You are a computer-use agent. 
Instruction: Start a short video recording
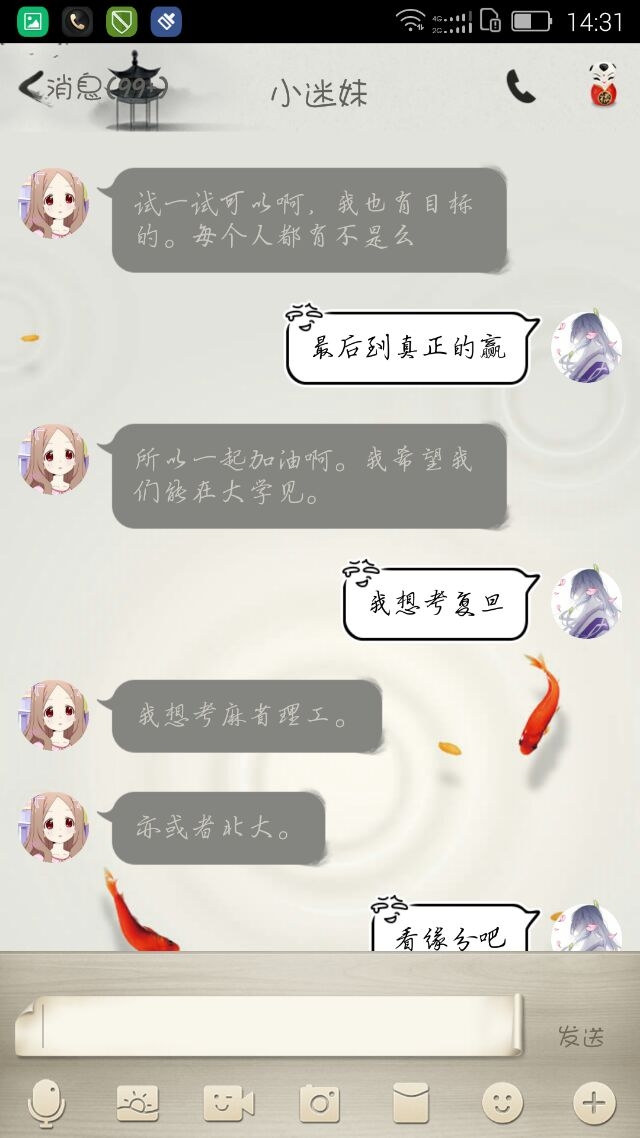(x=229, y=1103)
